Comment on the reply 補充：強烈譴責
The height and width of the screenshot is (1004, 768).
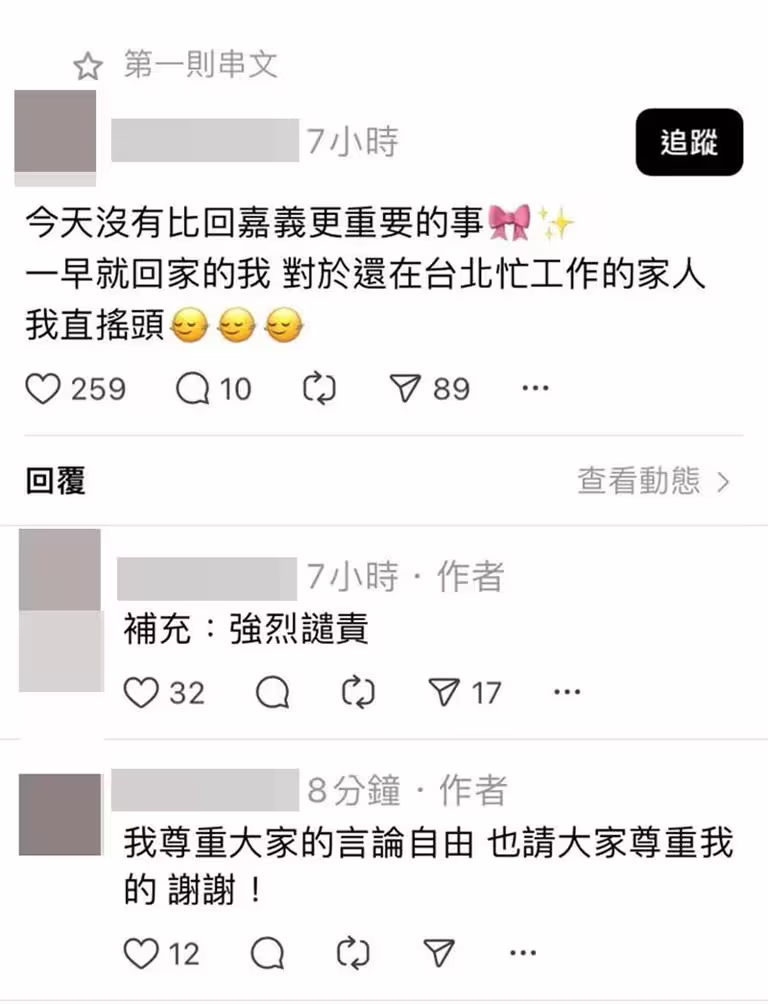(x=270, y=692)
